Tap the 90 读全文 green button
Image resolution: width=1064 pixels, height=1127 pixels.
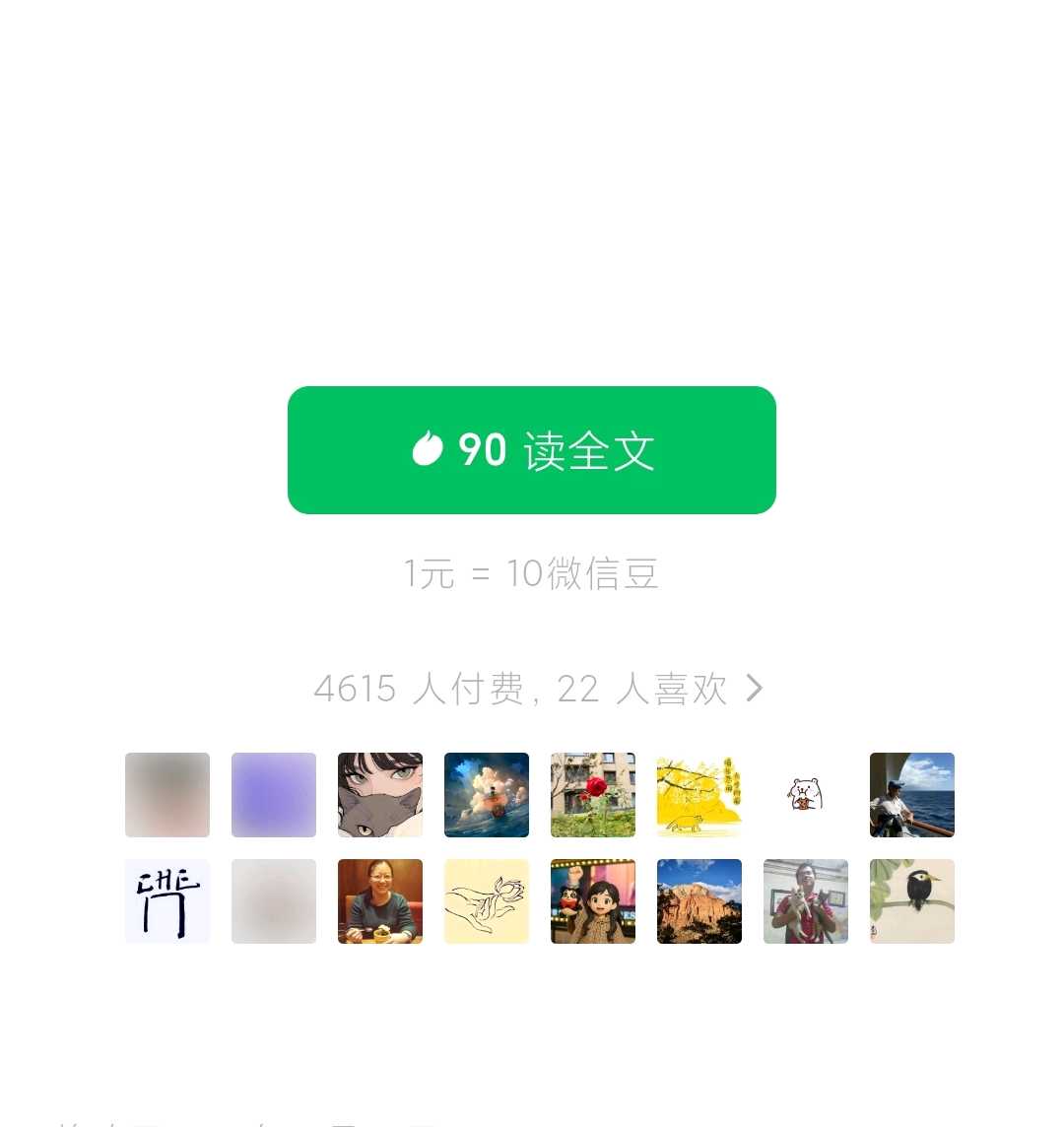532,450
